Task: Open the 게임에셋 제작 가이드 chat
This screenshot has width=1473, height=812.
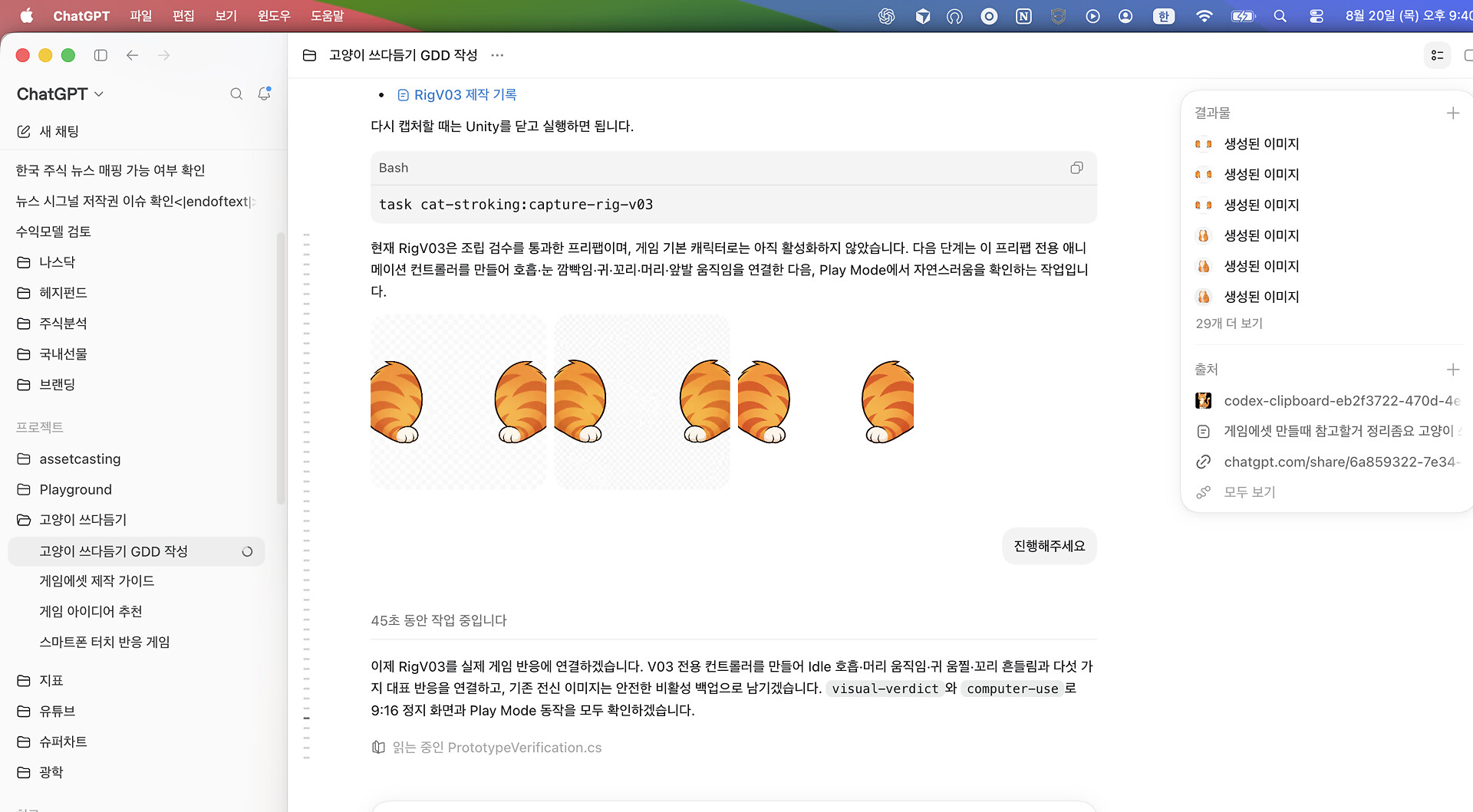Action: point(97,581)
